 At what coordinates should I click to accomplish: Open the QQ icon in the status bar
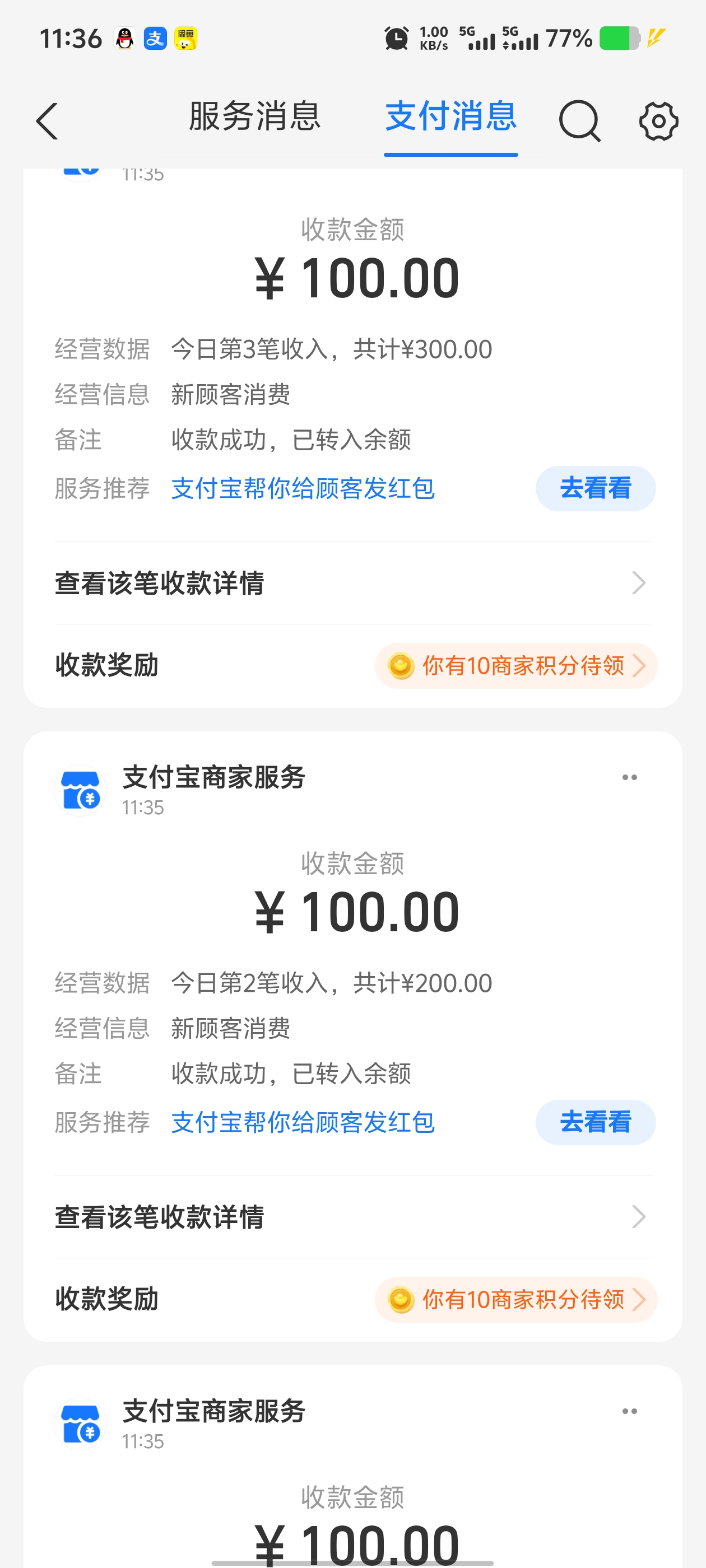click(x=124, y=38)
